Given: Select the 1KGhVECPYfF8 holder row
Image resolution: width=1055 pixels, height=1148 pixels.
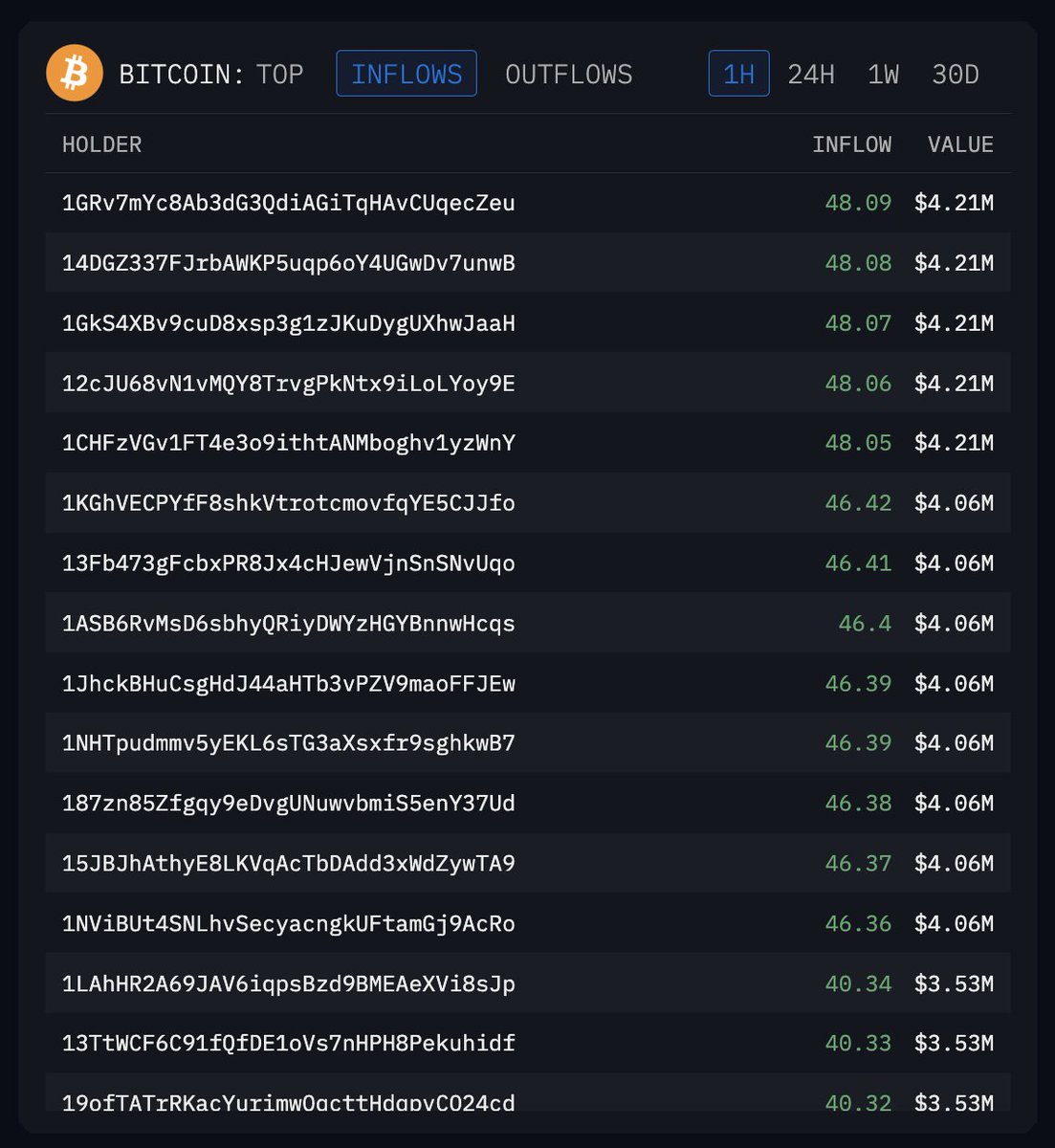Looking at the screenshot, I should (x=288, y=502).
